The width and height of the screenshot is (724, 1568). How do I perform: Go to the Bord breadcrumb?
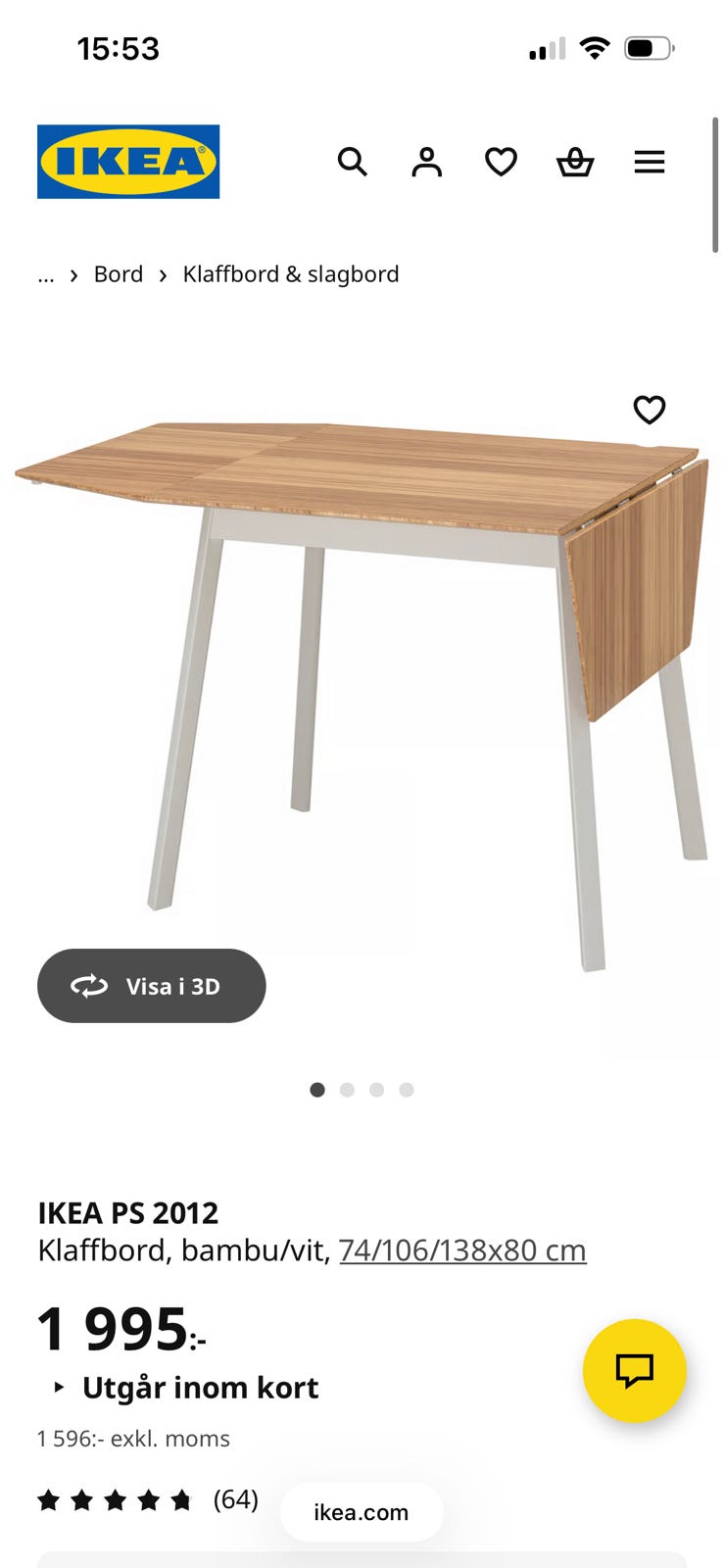click(x=119, y=274)
